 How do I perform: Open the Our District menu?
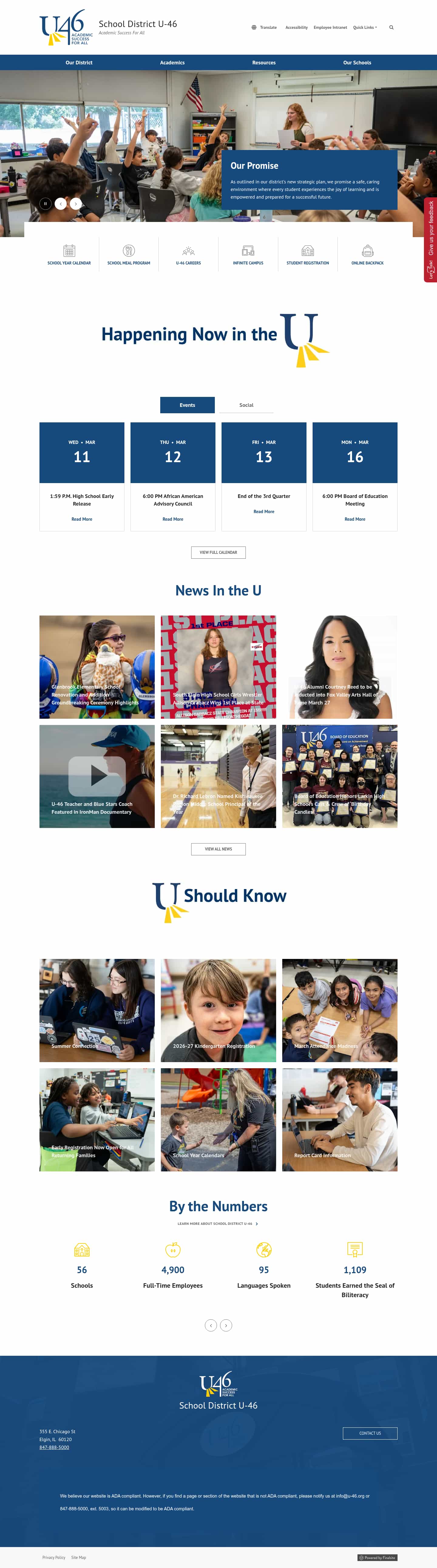79,63
